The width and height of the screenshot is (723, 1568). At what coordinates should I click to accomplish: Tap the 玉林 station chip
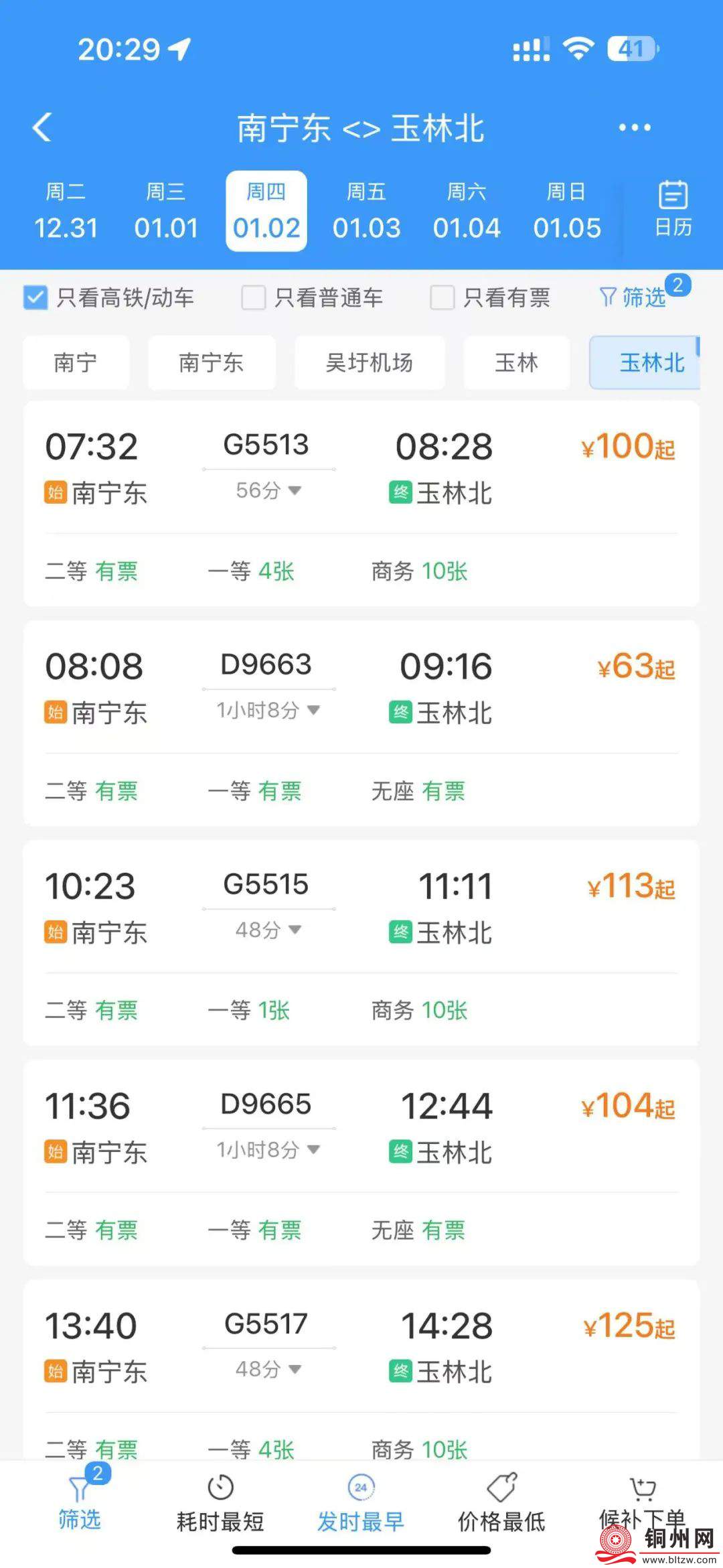516,362
